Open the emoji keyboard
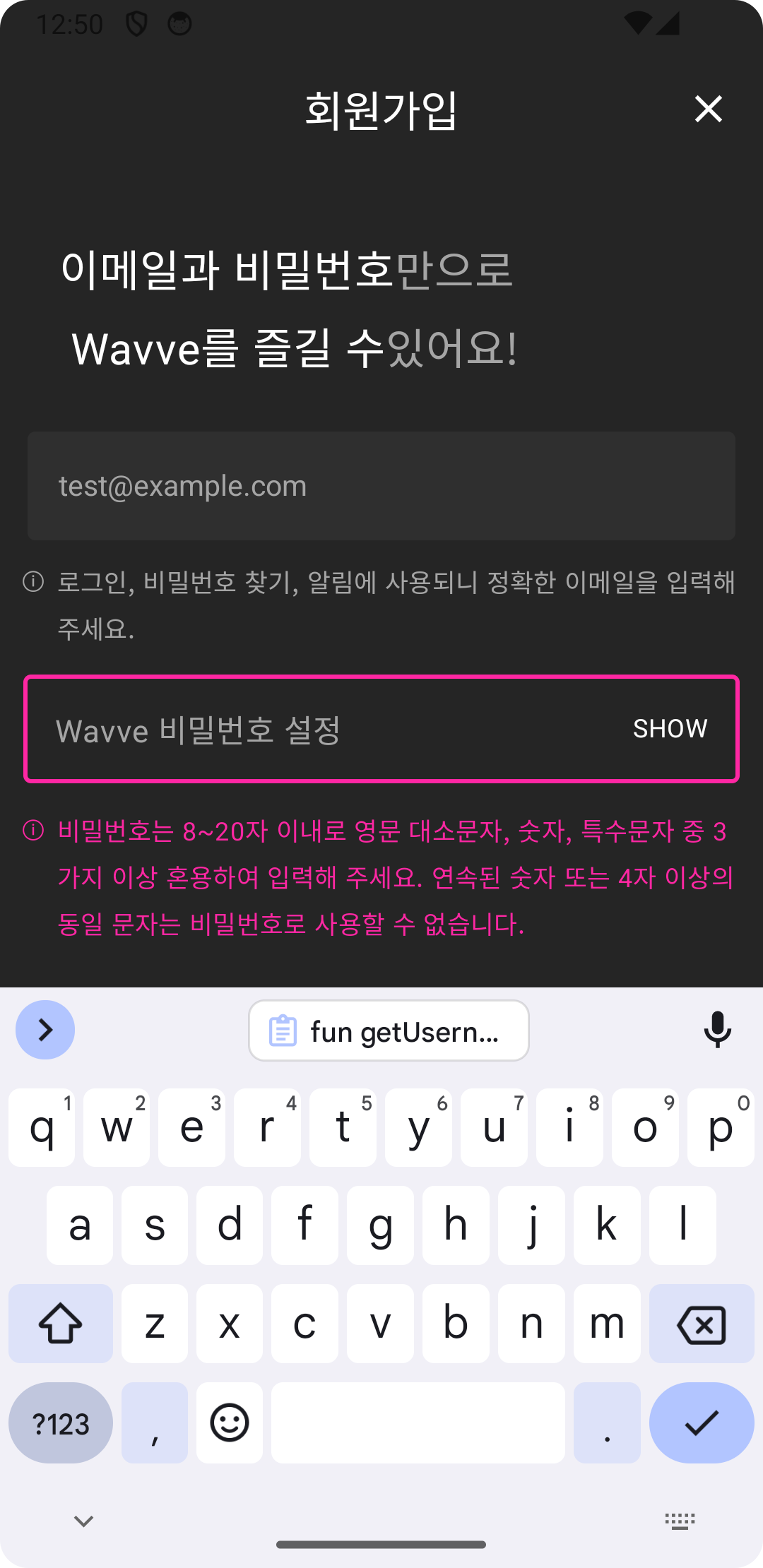763x1568 pixels. coord(230,1423)
